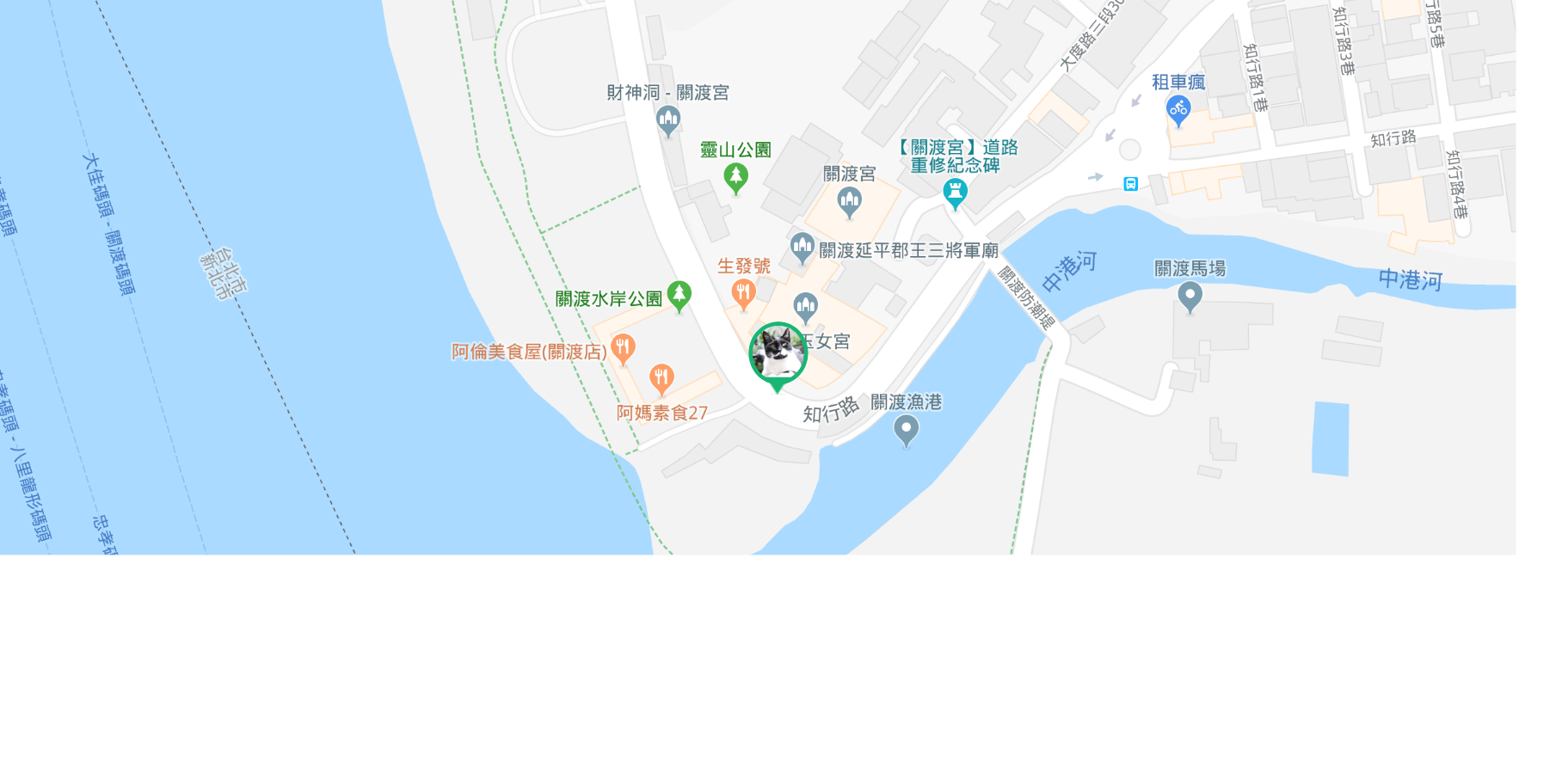Open the 生發號 restaurant pin

click(743, 293)
